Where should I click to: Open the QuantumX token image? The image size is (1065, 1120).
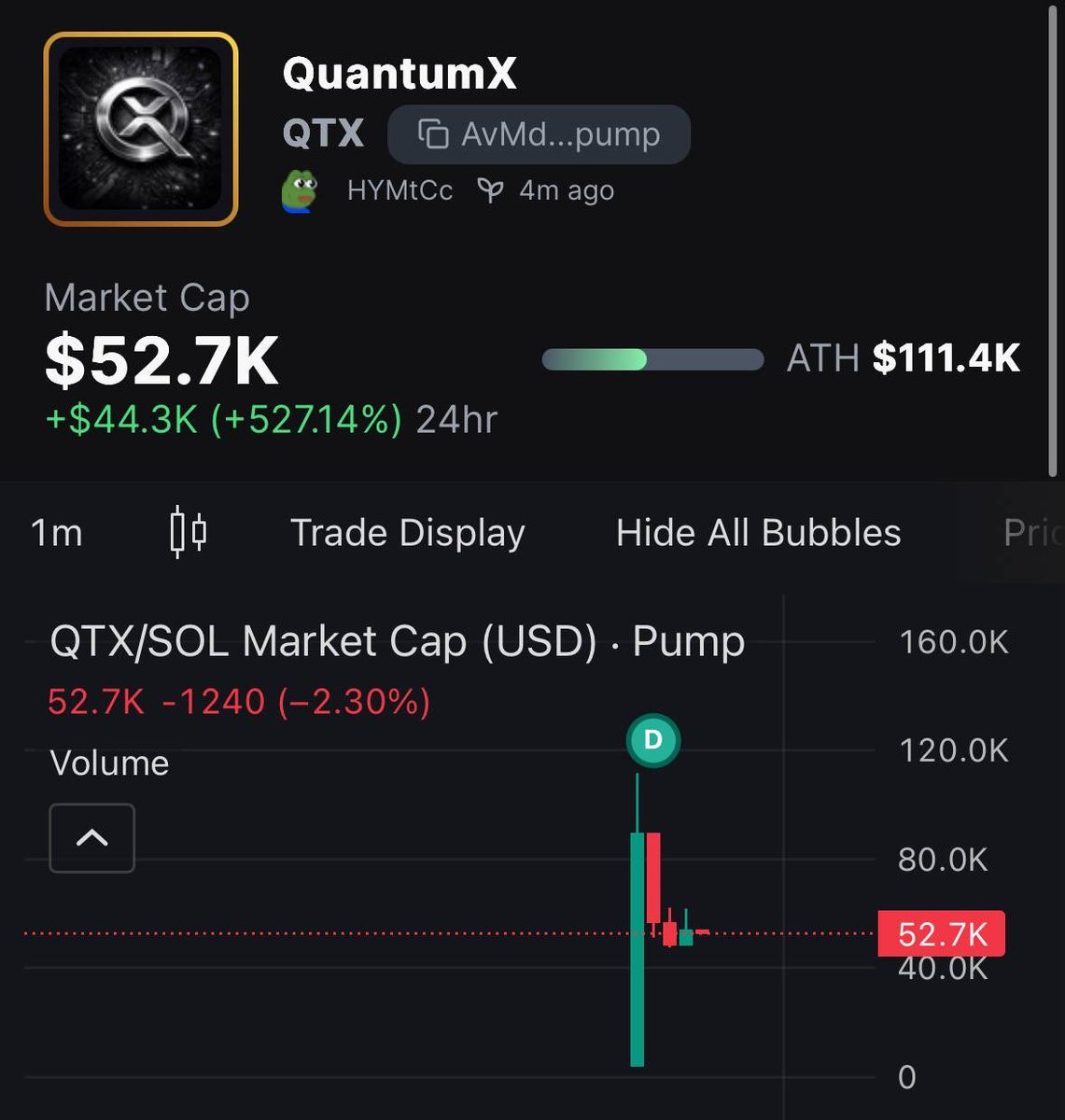[x=141, y=129]
